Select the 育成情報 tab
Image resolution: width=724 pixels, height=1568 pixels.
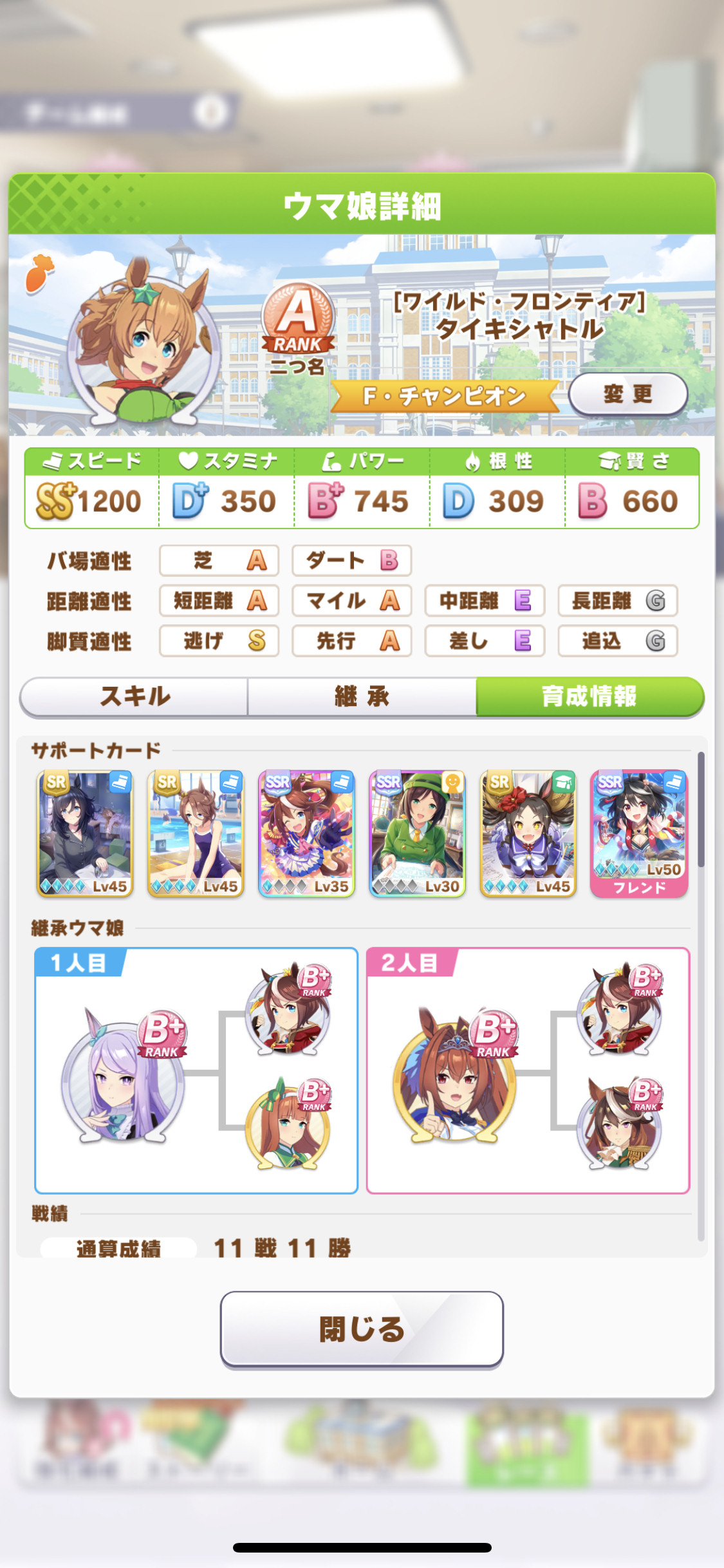pyautogui.click(x=589, y=696)
